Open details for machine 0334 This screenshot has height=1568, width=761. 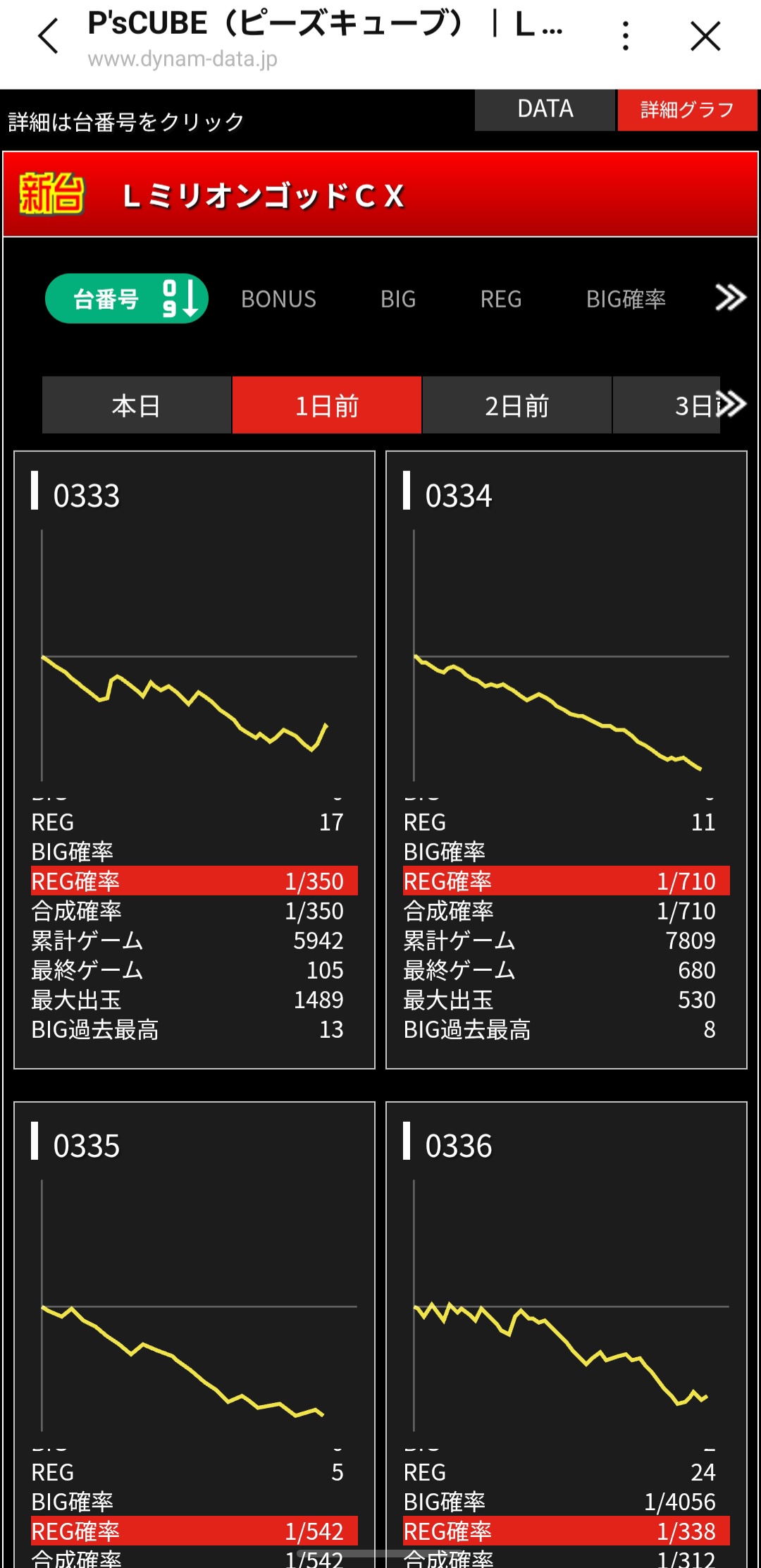pos(458,496)
